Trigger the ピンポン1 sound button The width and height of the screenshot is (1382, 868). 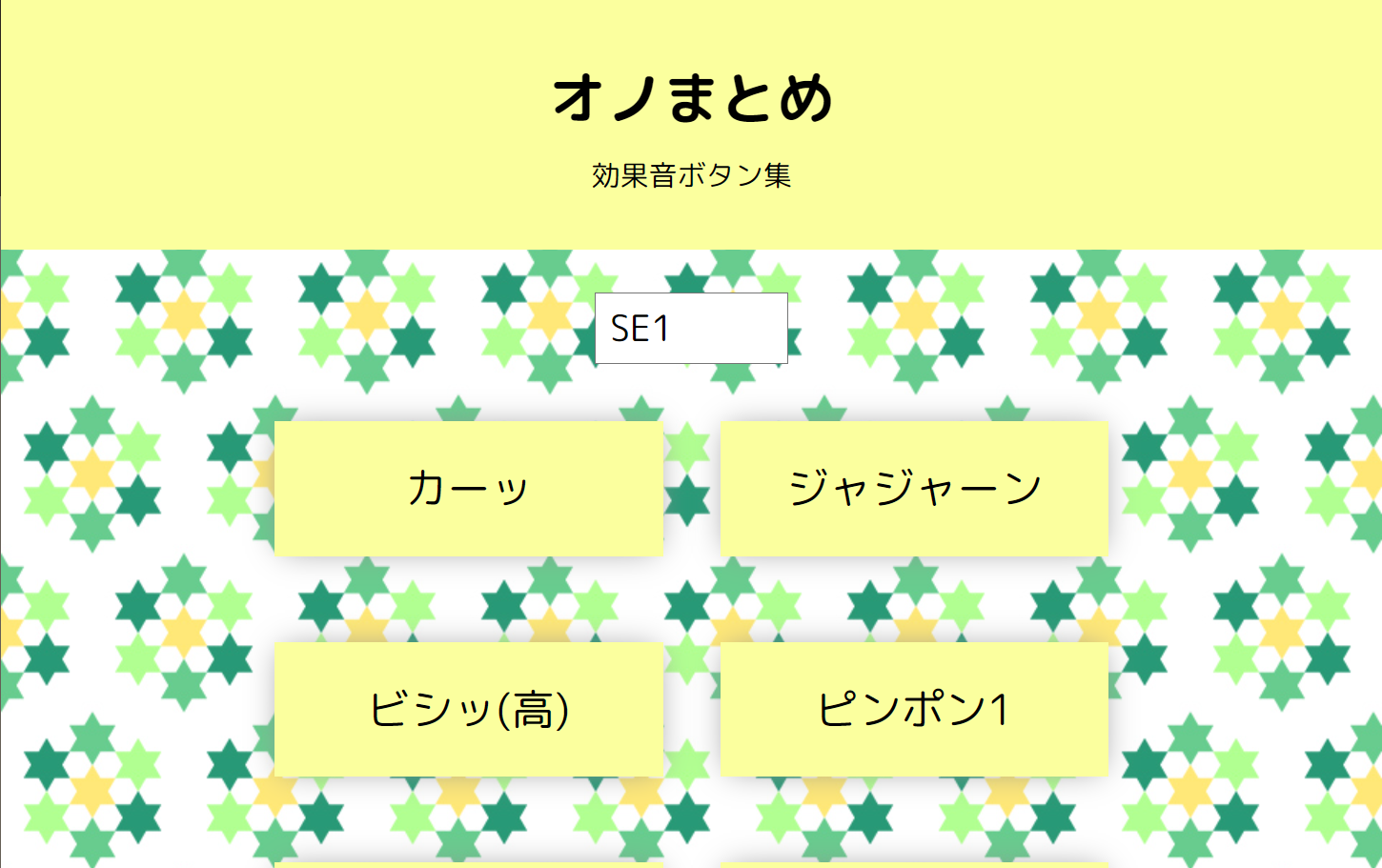coord(914,709)
